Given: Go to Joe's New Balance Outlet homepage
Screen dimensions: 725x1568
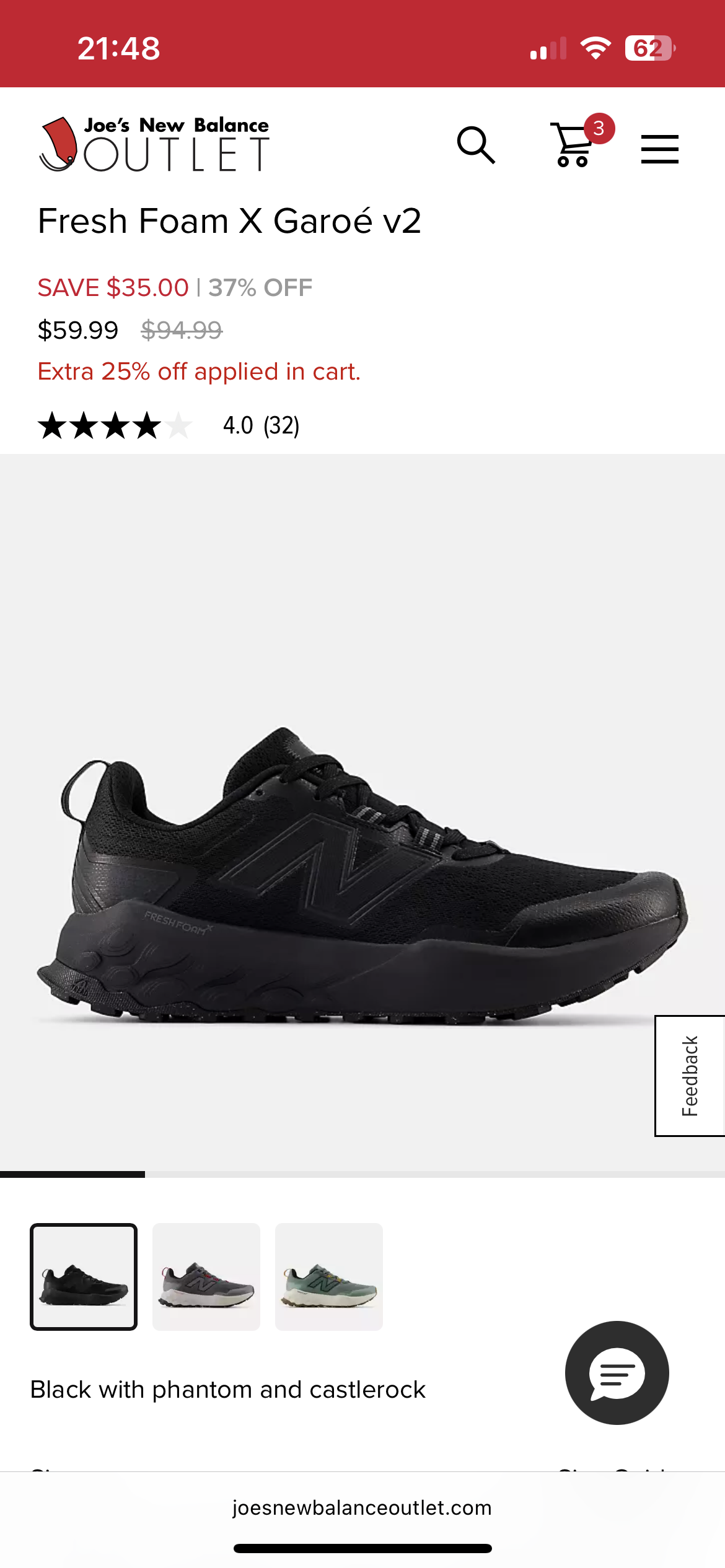Looking at the screenshot, I should tap(154, 144).
